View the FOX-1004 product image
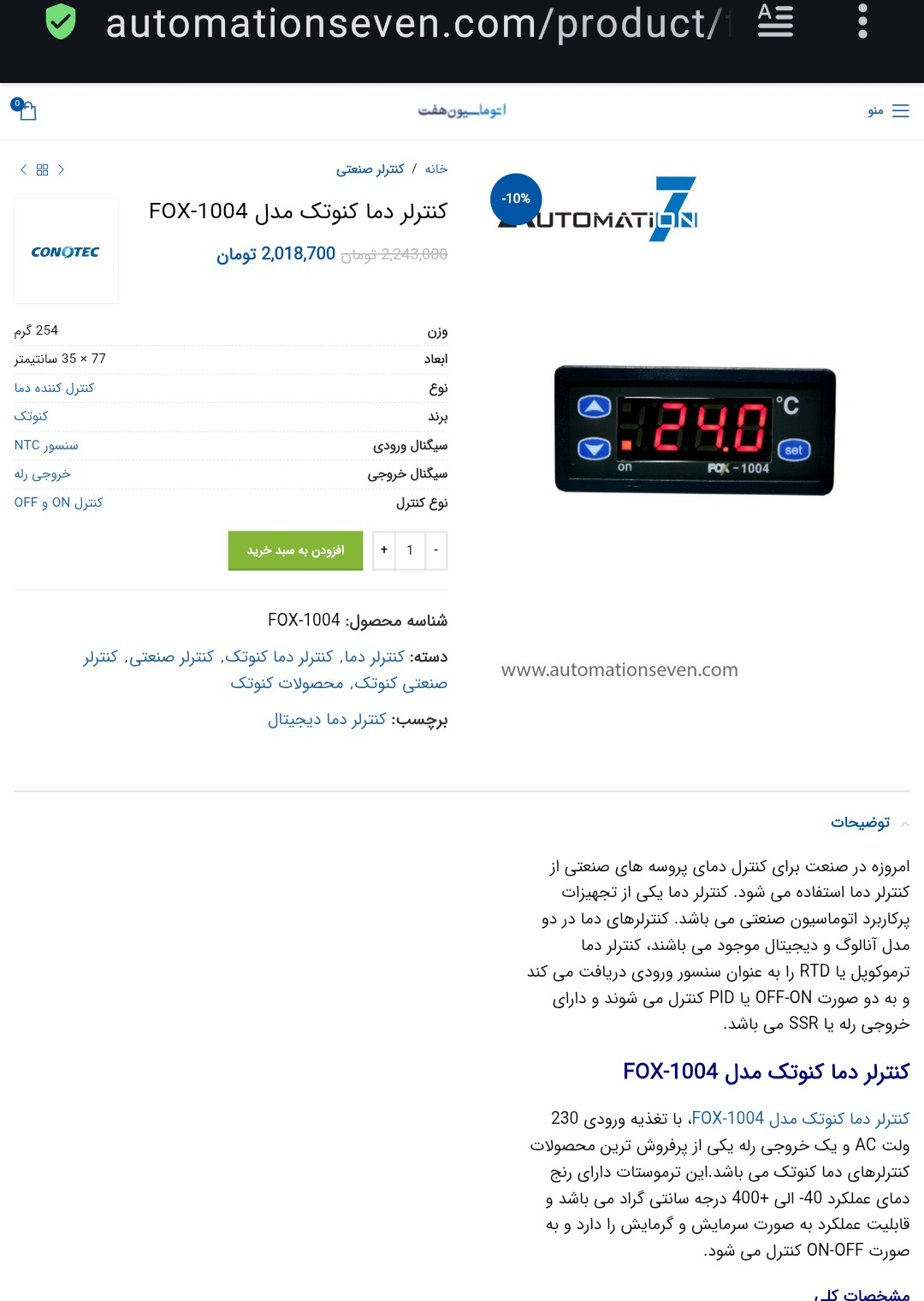 coord(694,431)
